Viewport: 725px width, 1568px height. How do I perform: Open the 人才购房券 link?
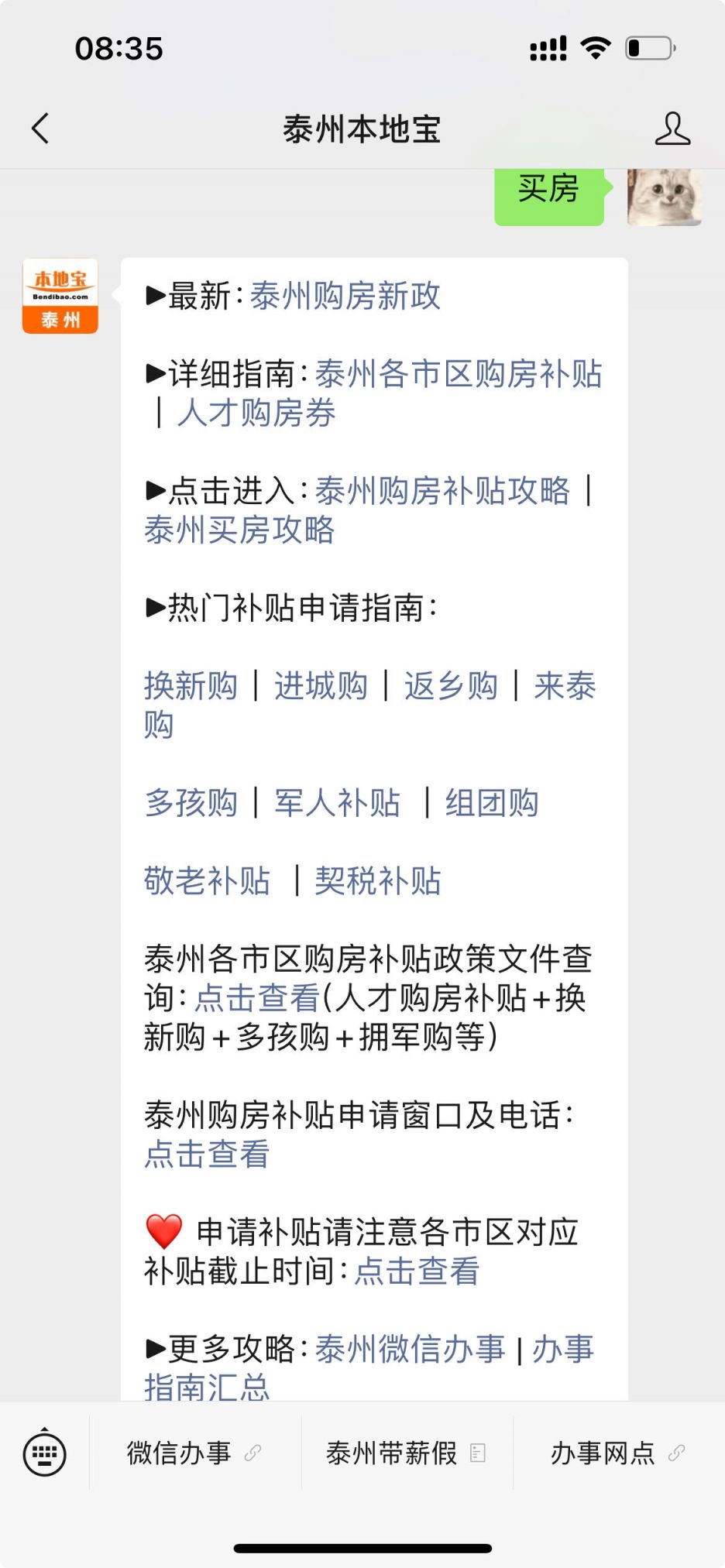coord(256,413)
